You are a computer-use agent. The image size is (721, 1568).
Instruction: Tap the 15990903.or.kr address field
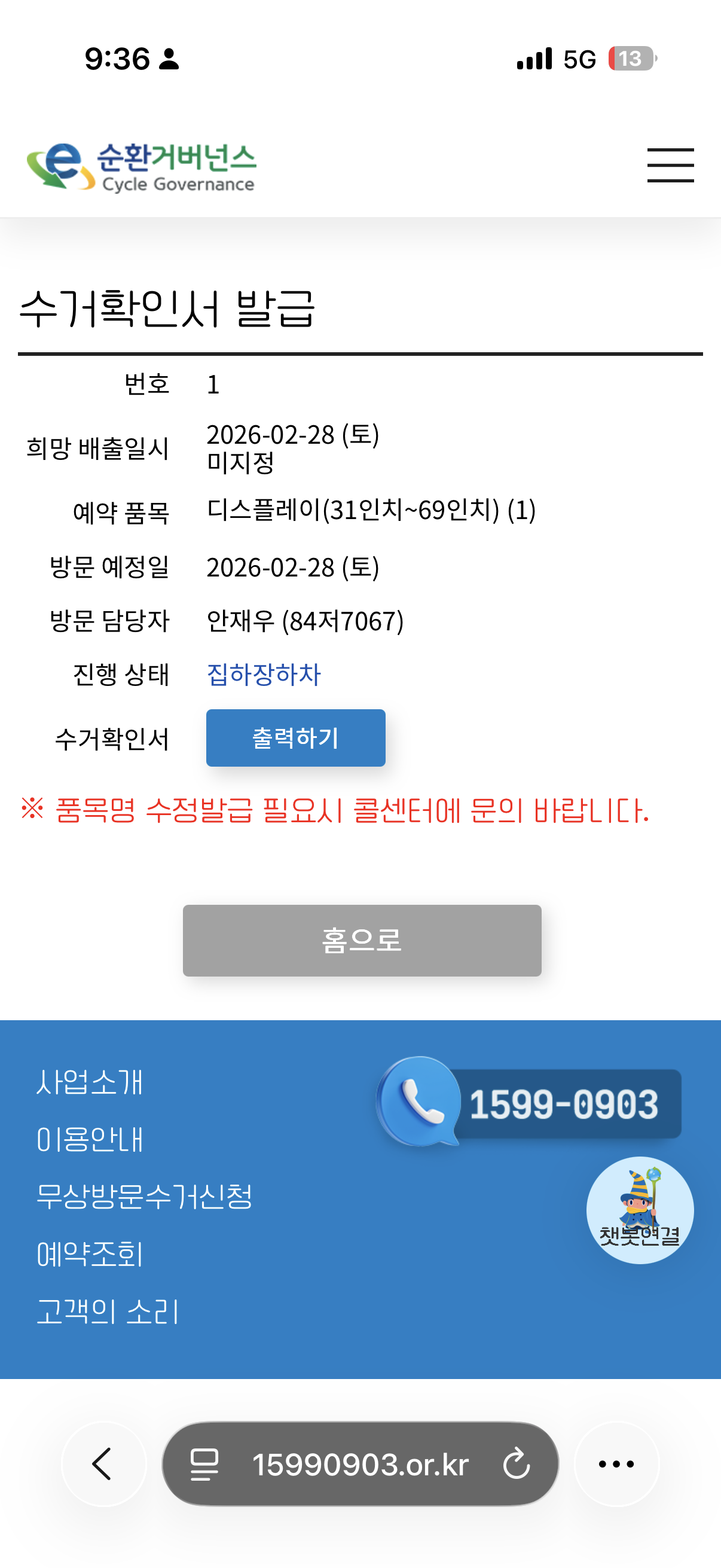[360, 1464]
